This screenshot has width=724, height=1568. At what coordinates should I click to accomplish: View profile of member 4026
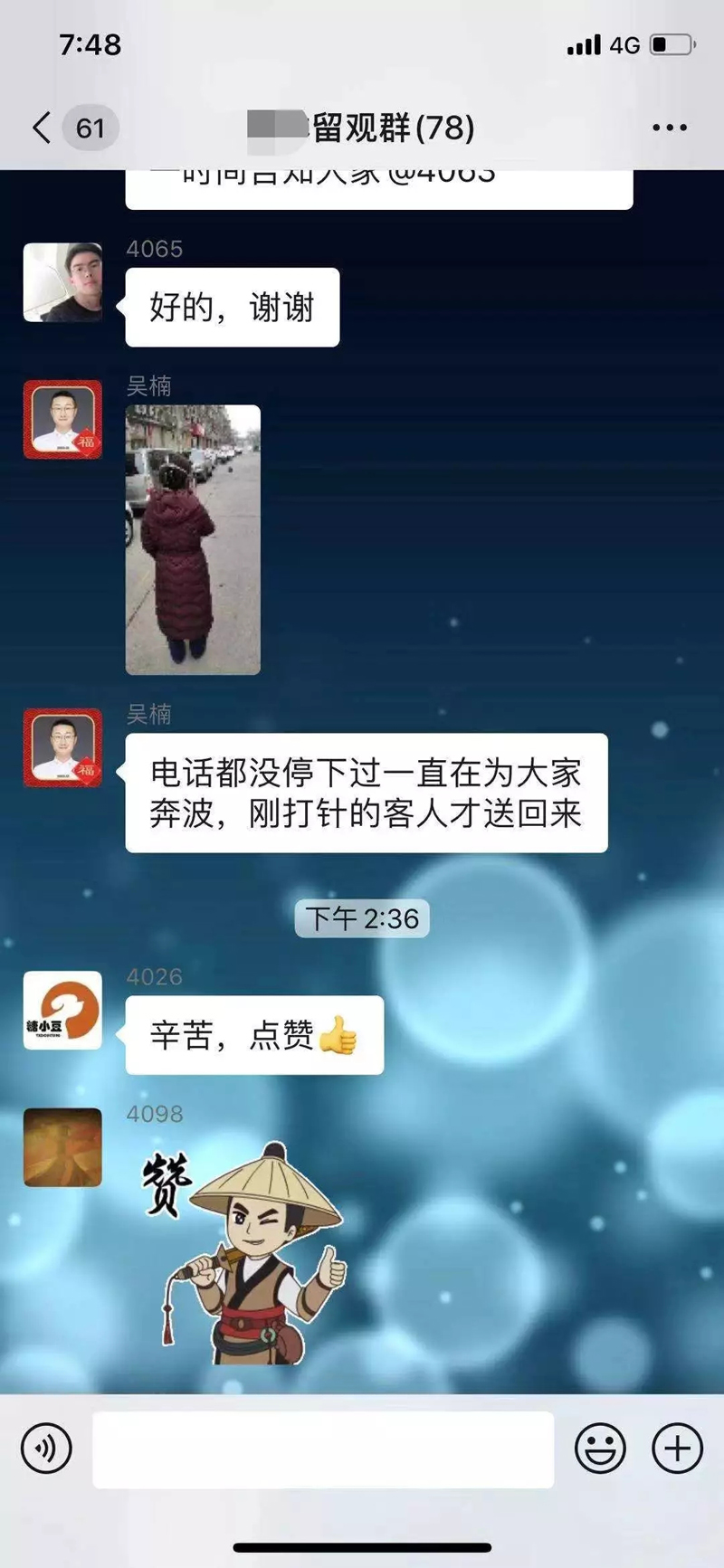(62, 1010)
